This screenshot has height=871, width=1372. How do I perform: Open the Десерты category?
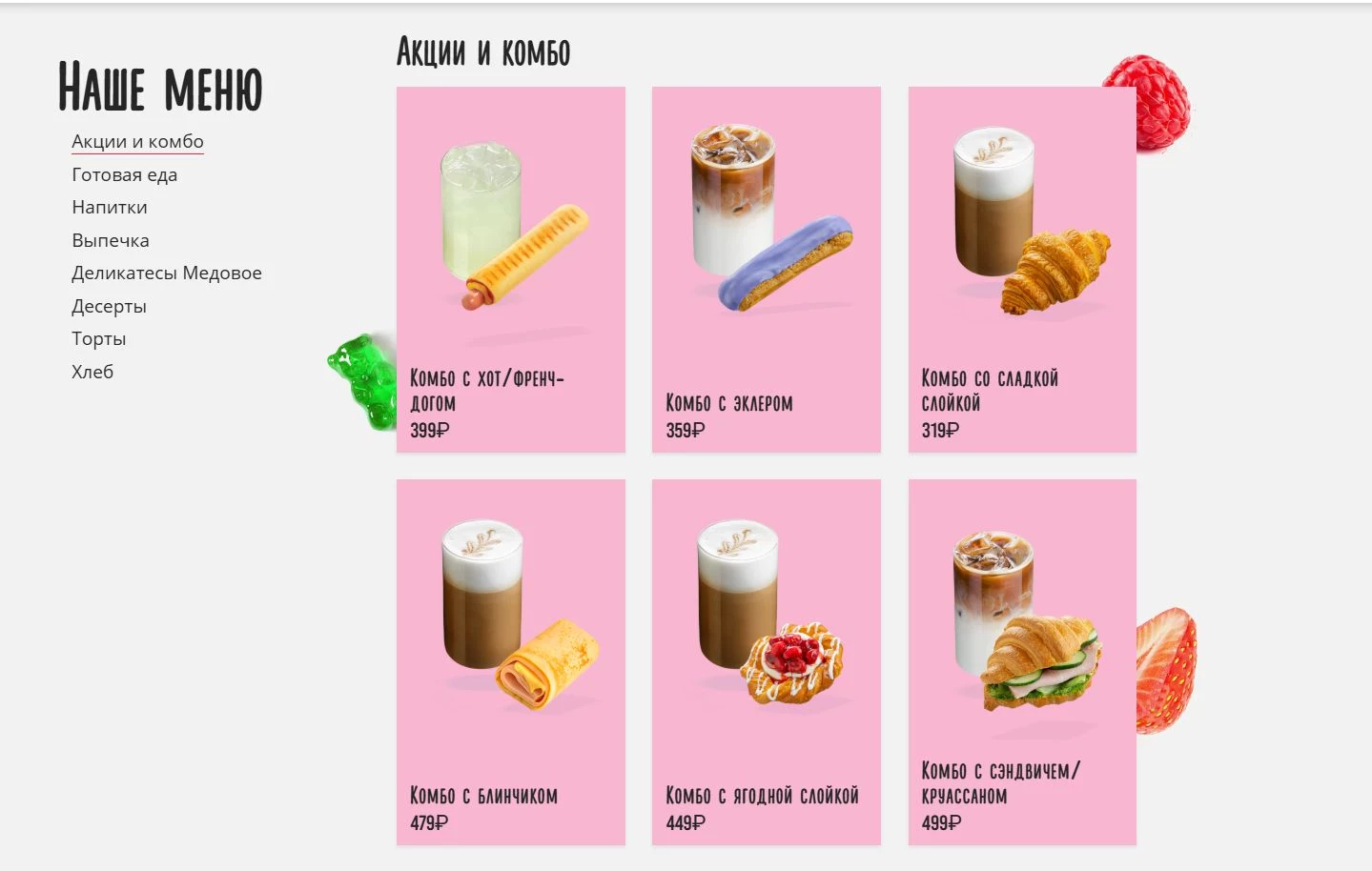(x=109, y=306)
